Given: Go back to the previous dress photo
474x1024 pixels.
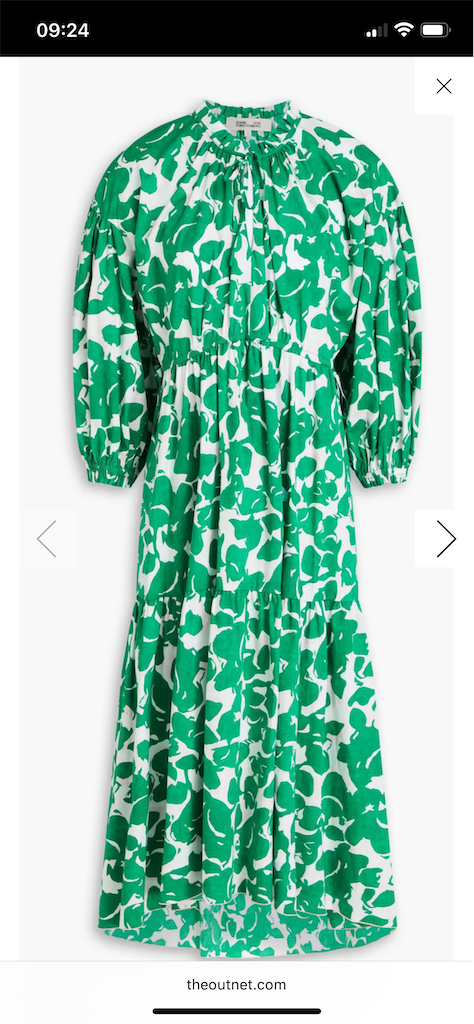Looking at the screenshot, I should 47,539.
